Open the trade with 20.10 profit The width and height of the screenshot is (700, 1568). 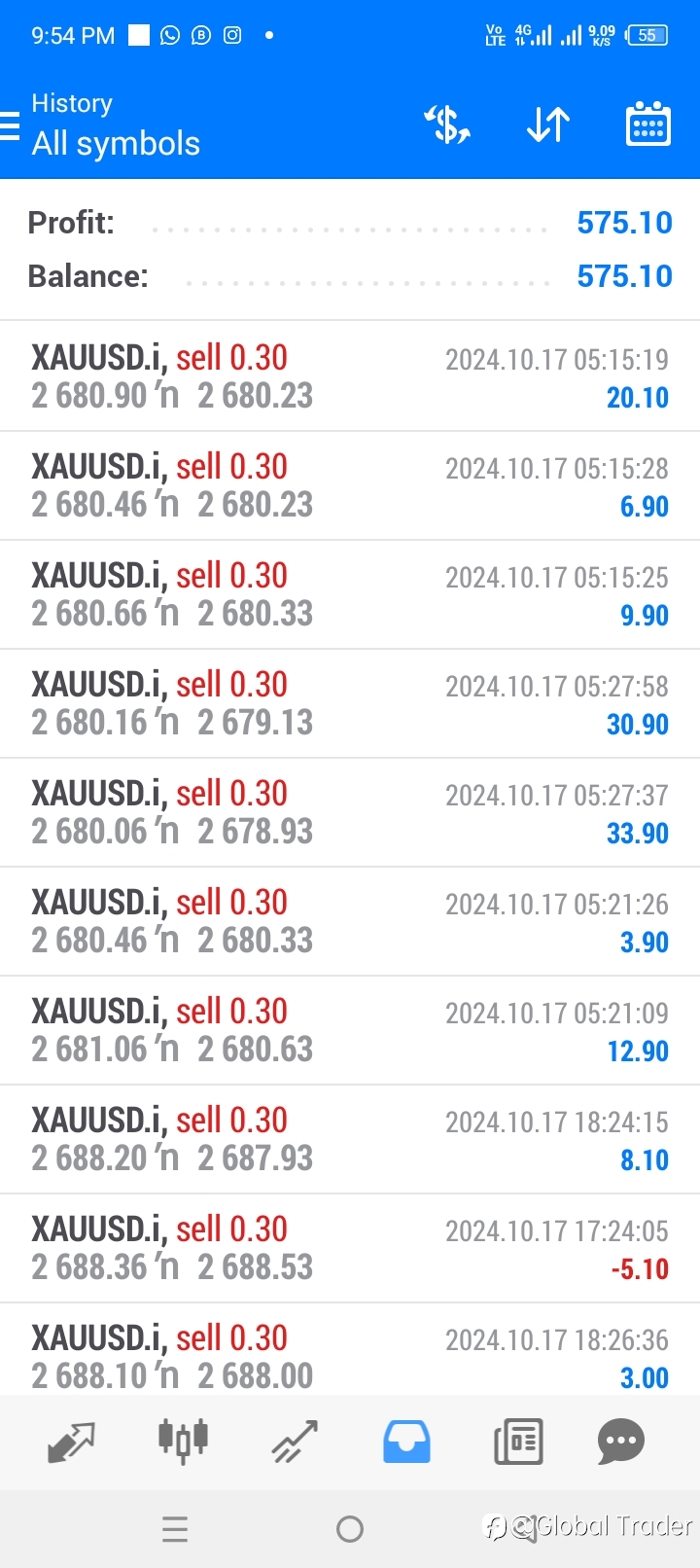point(350,376)
